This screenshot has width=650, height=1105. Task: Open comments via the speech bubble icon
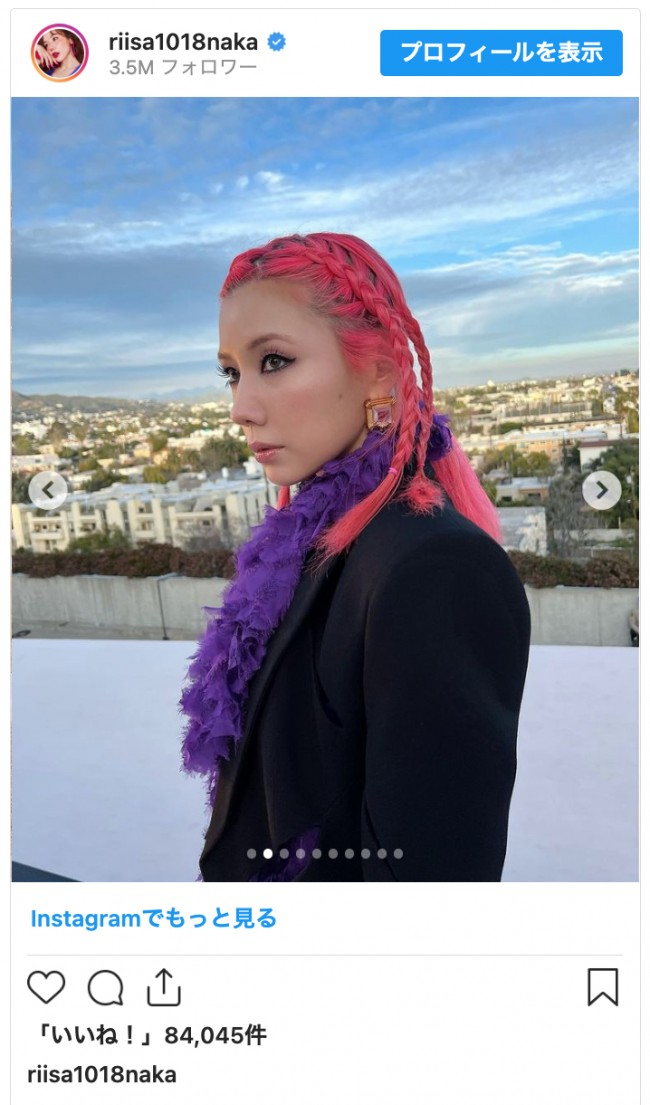tap(105, 988)
